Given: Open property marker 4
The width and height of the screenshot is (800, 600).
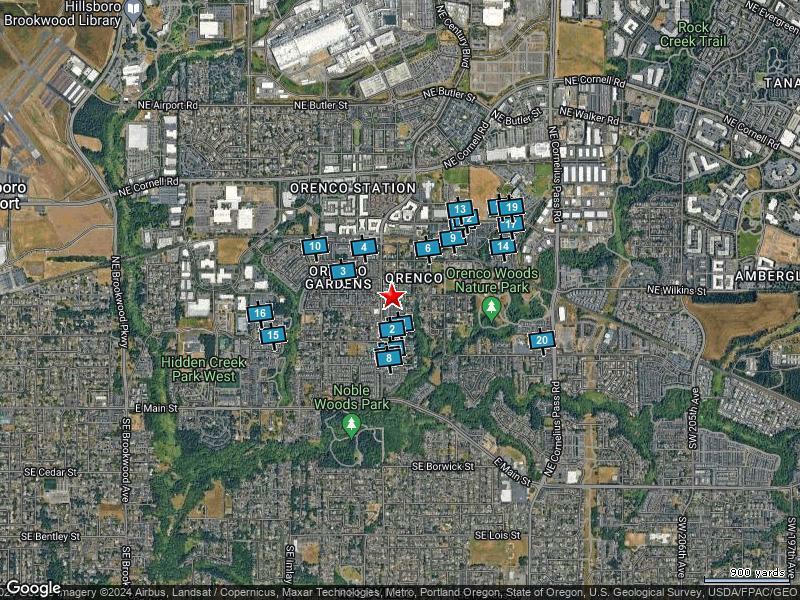Looking at the screenshot, I should point(364,247).
